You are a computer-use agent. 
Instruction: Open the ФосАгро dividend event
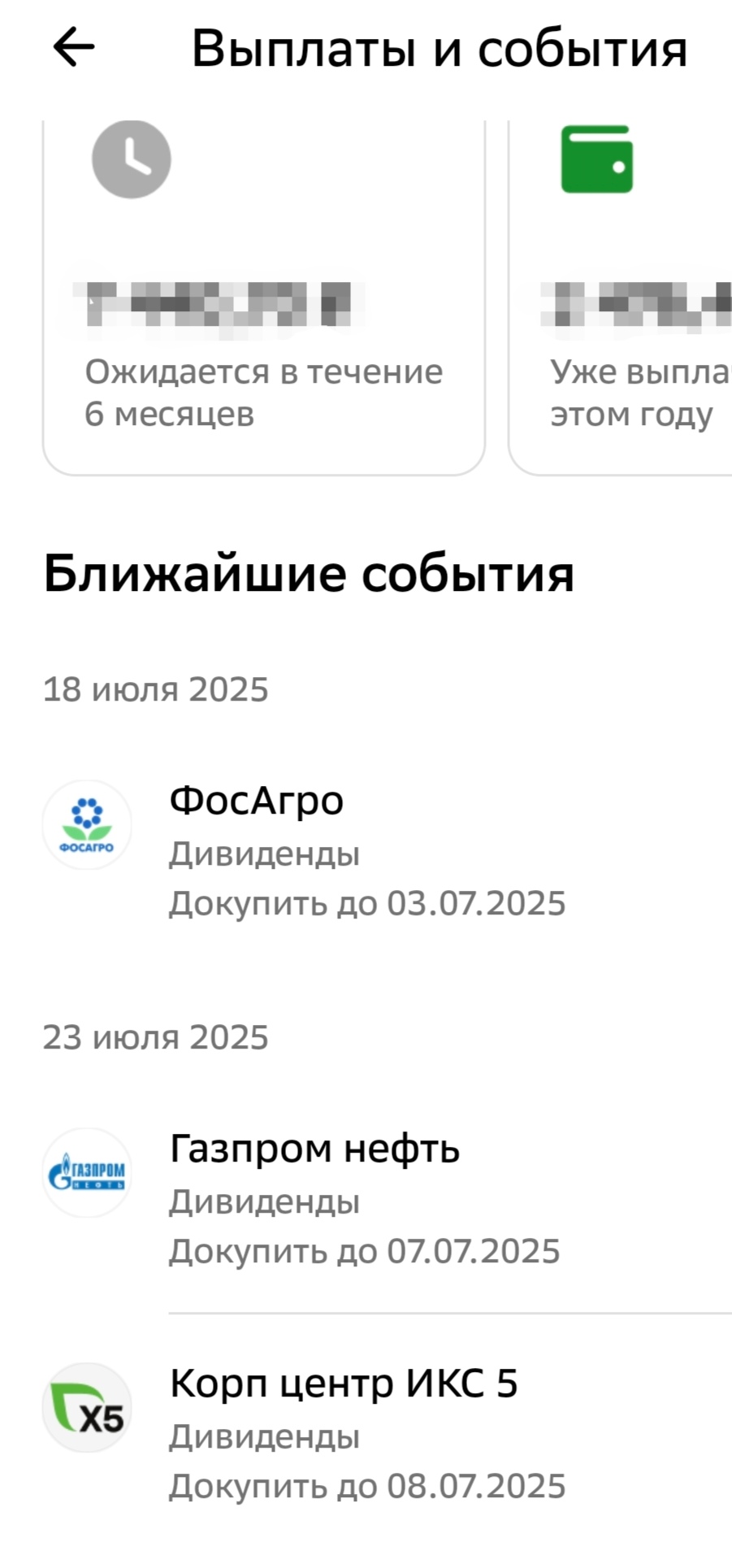coord(366,851)
